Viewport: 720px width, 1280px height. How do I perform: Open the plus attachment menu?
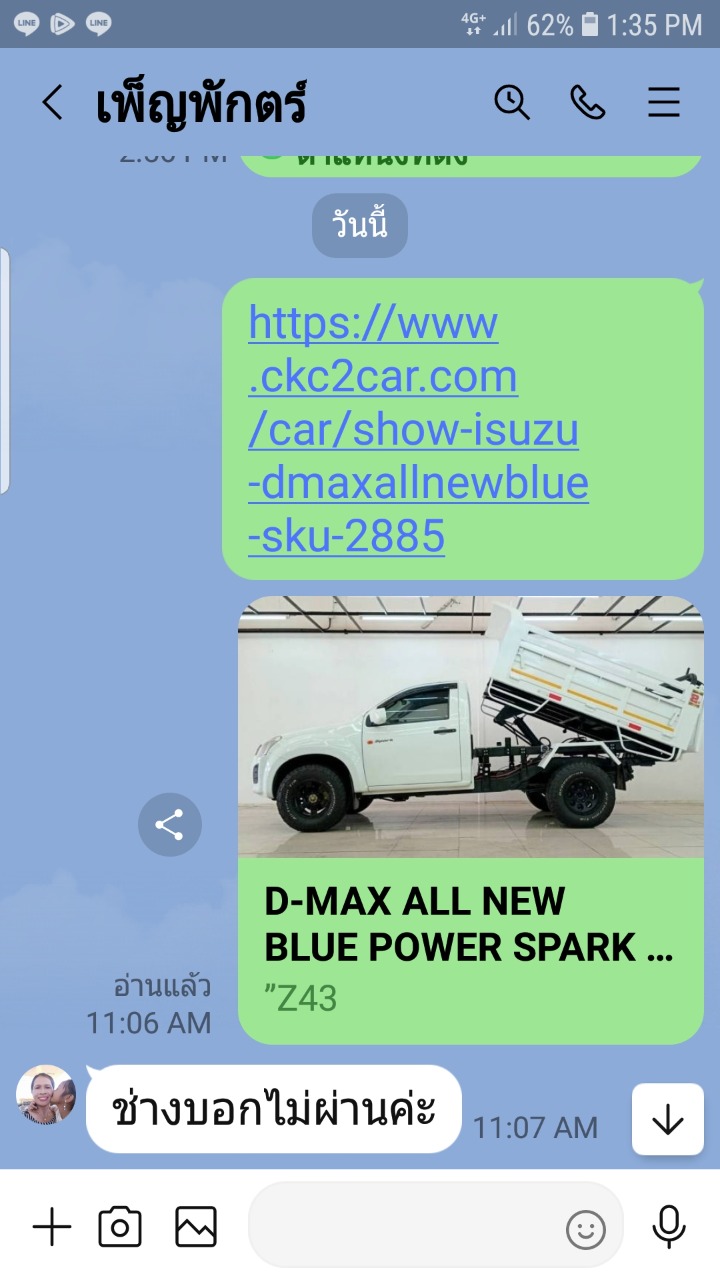point(52,1226)
